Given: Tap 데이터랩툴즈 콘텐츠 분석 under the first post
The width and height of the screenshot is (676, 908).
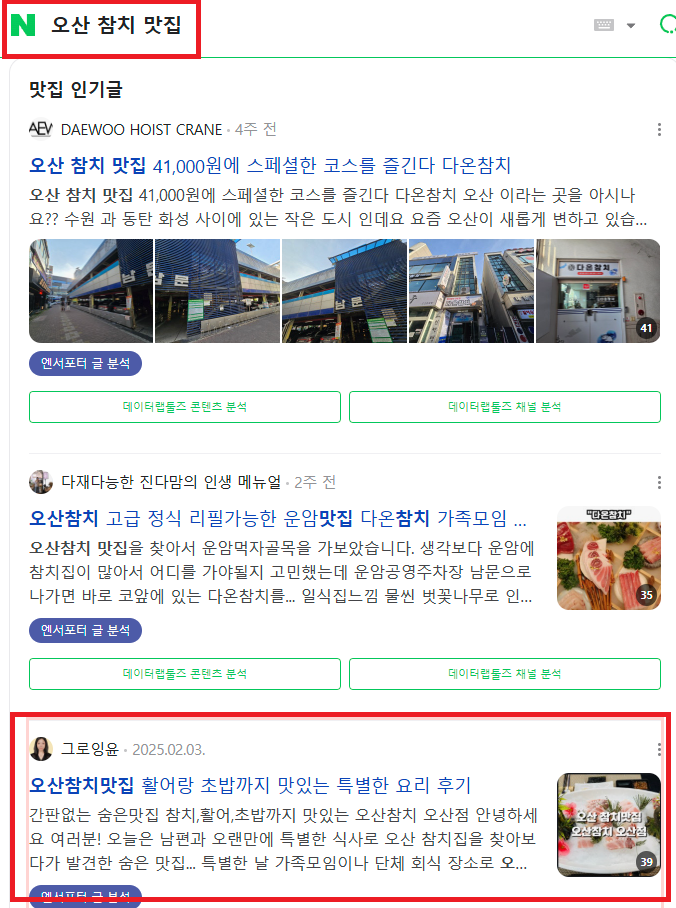Looking at the screenshot, I should pyautogui.click(x=185, y=407).
